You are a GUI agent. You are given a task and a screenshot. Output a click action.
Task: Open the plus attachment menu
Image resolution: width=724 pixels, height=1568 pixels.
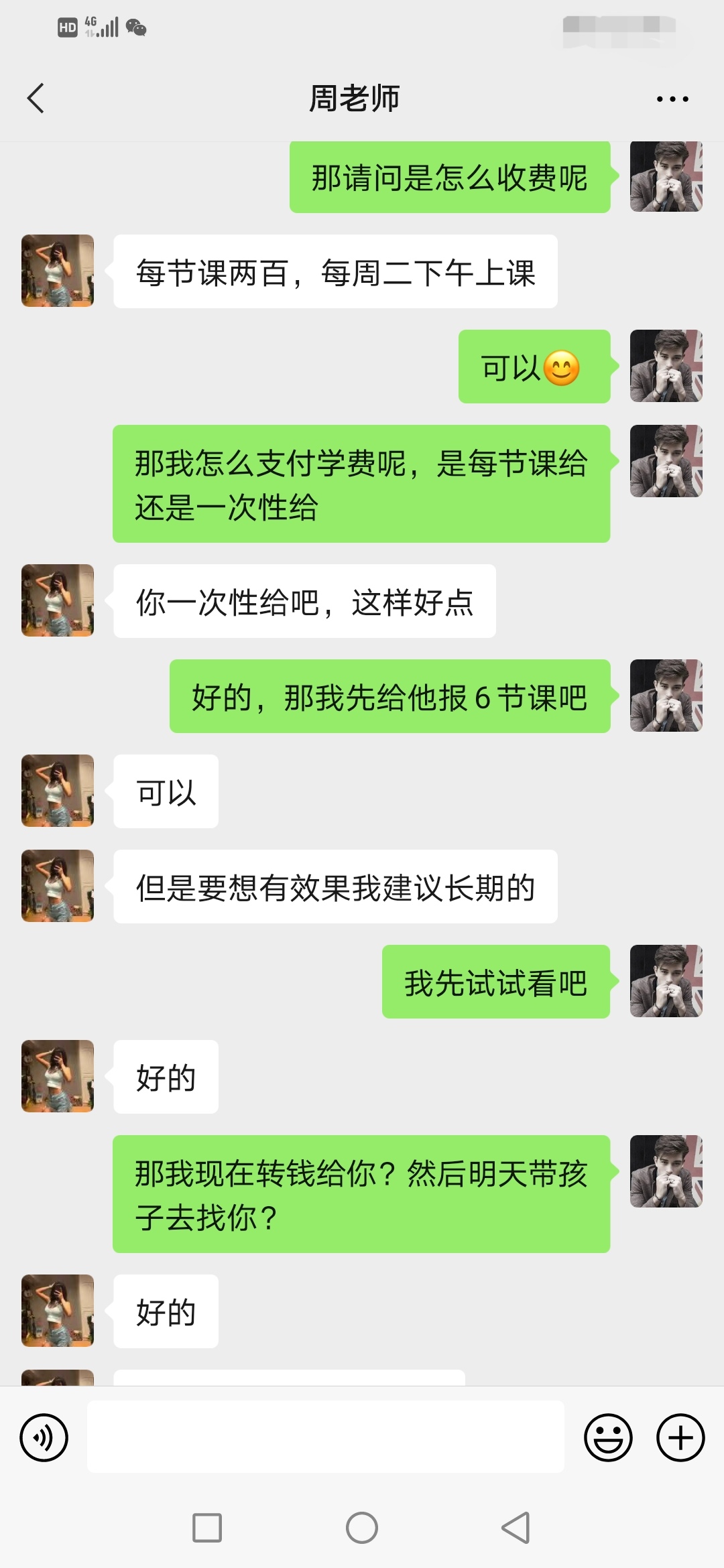pos(680,1437)
